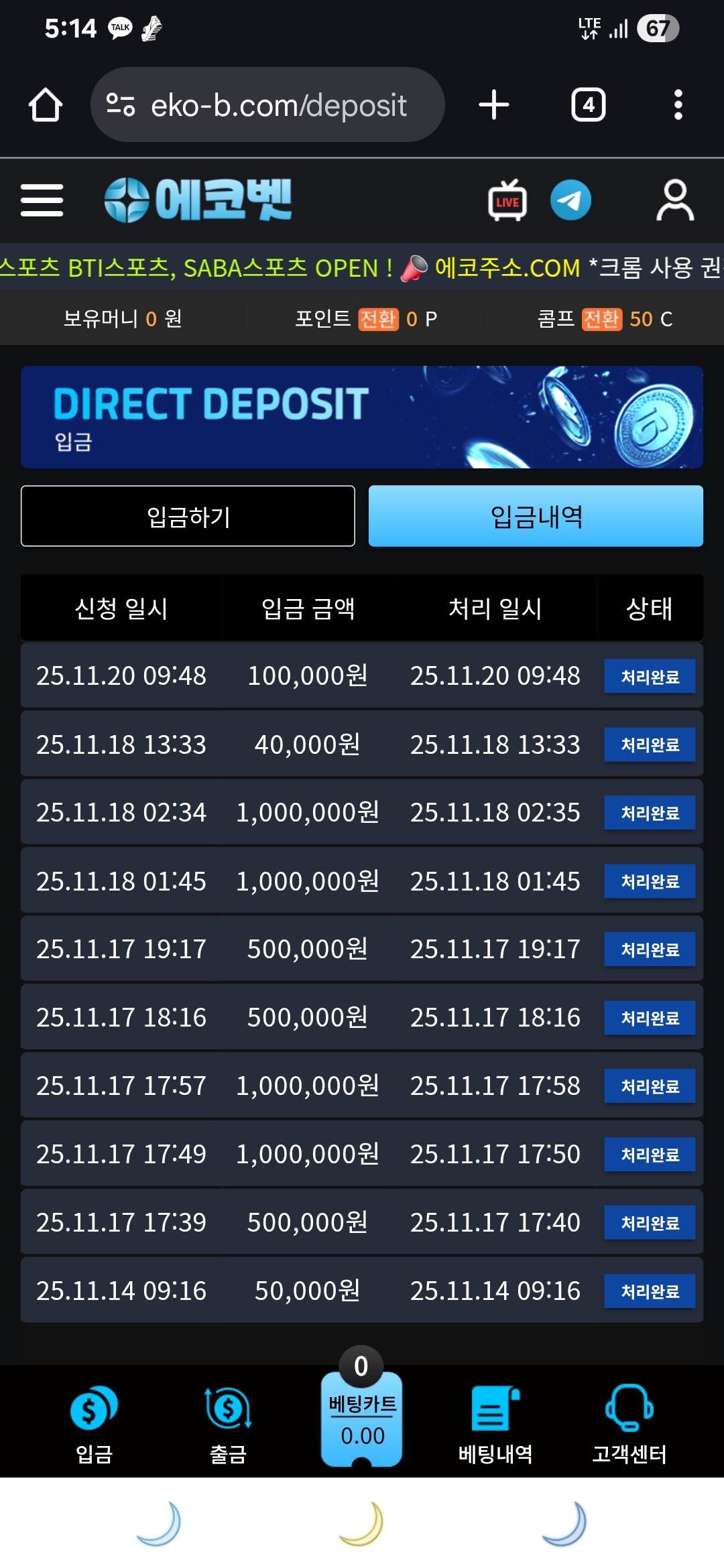The height and width of the screenshot is (1568, 724).
Task: Open the Telegram channel icon
Action: tap(570, 200)
